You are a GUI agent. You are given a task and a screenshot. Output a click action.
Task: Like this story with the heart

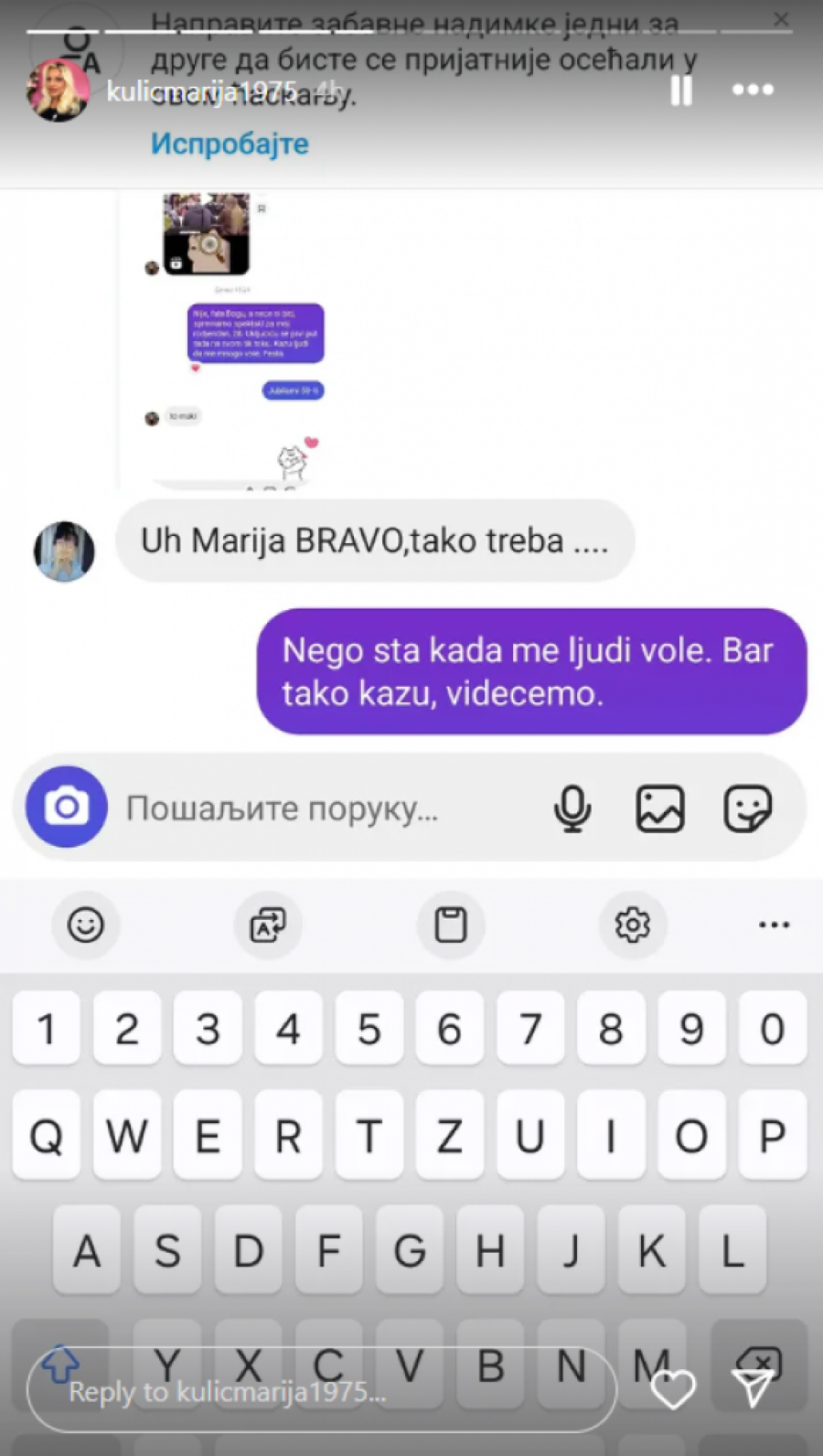tap(672, 1390)
